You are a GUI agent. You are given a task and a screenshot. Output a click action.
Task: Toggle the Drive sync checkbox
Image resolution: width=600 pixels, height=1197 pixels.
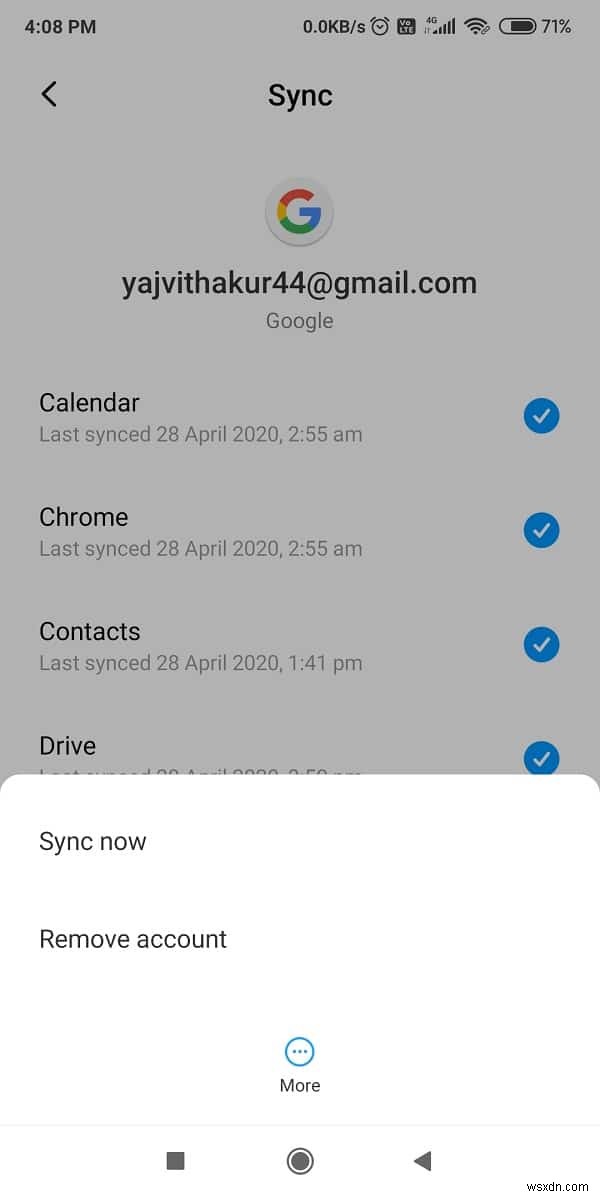pyautogui.click(x=541, y=758)
